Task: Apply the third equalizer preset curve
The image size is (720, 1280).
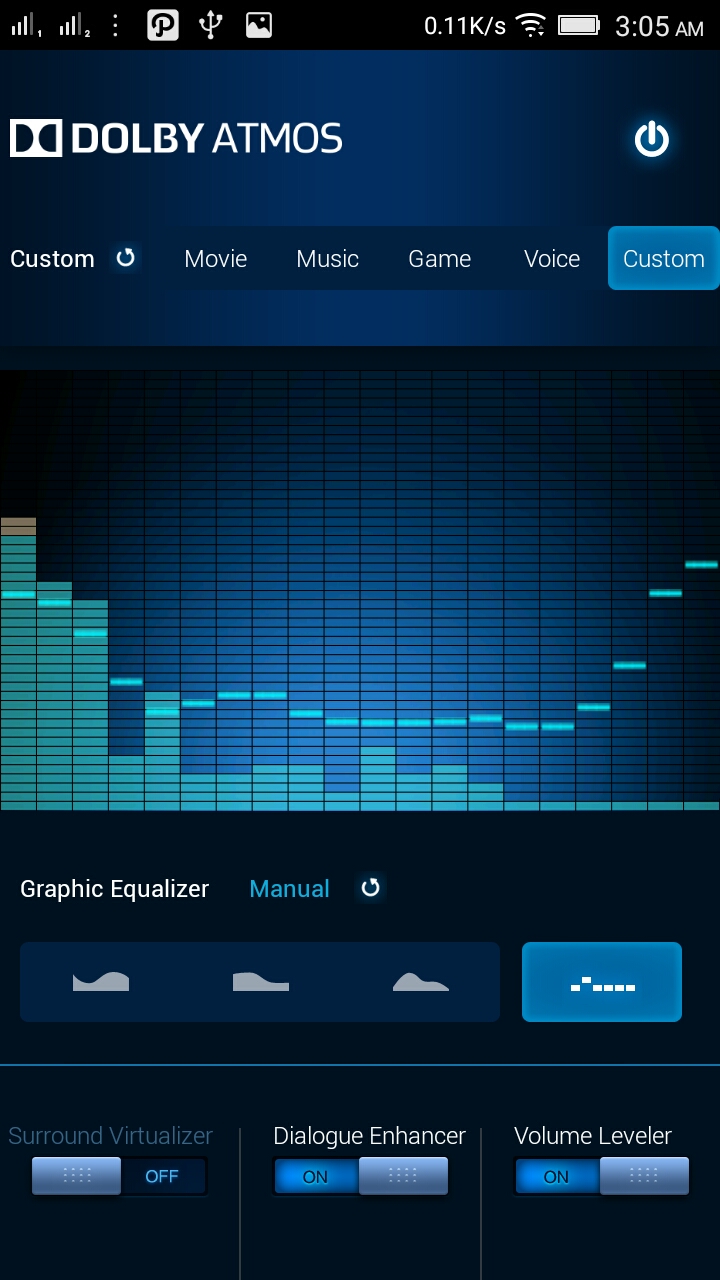Action: click(421, 982)
